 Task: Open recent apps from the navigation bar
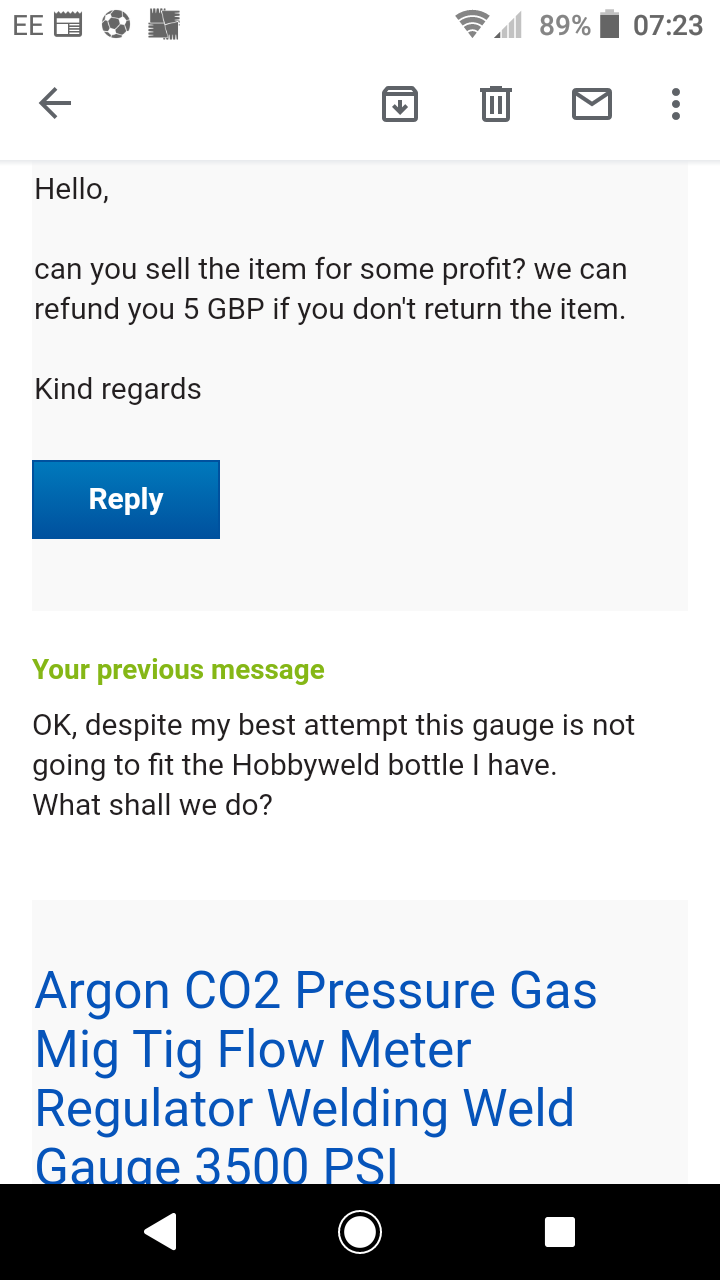[560, 1232]
